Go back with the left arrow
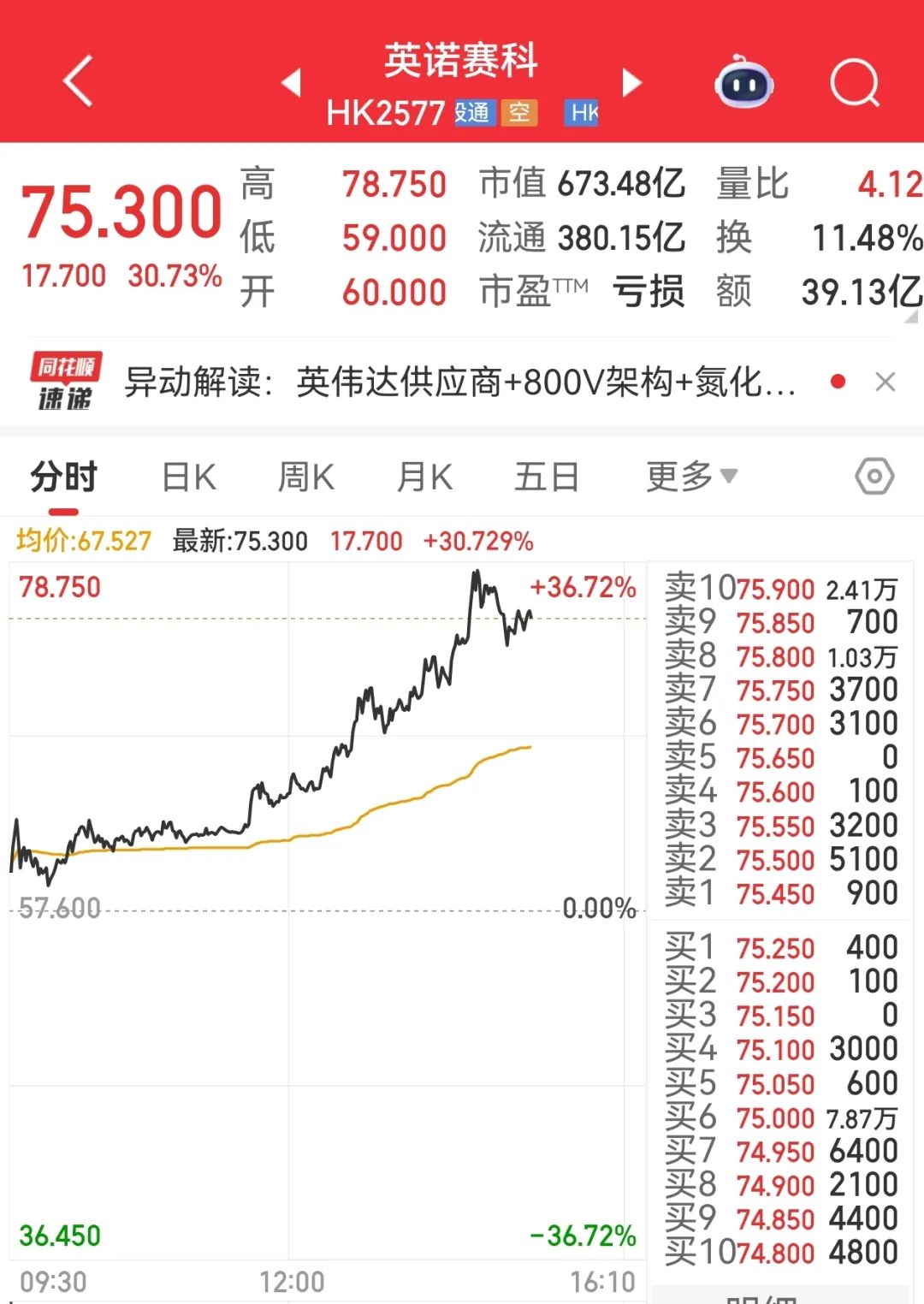Screen dimensions: 924x1304 pyautogui.click(x=77, y=81)
